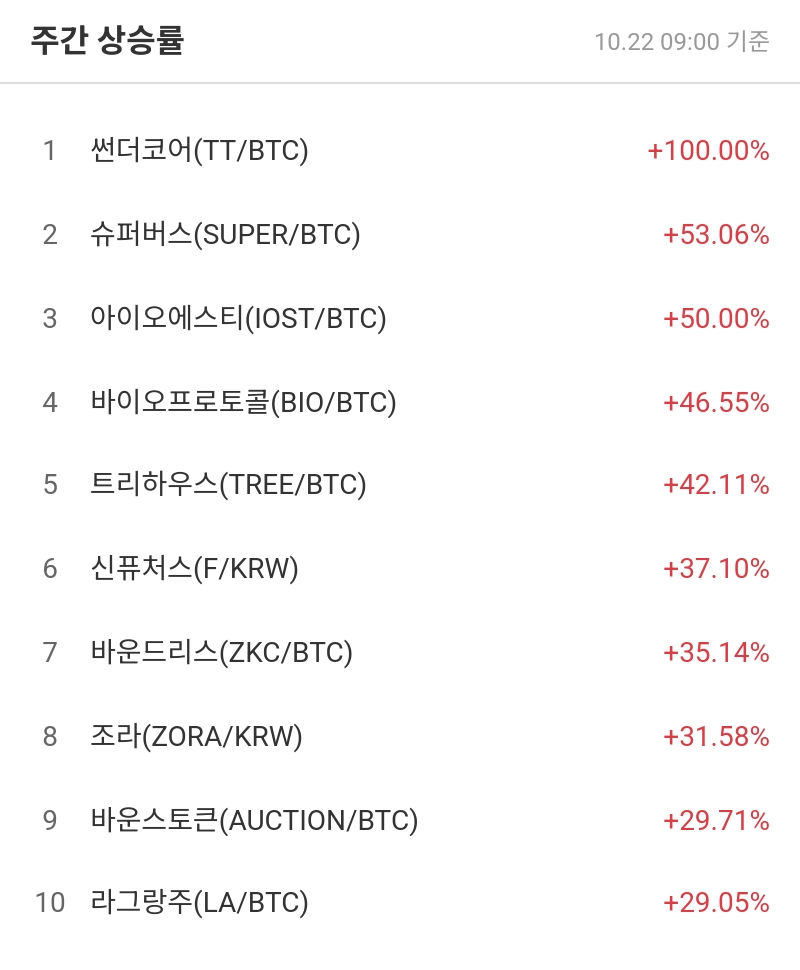Open 바운스토큰(AUCTION/BTC) details
800x970 pixels.
pyautogui.click(x=254, y=821)
